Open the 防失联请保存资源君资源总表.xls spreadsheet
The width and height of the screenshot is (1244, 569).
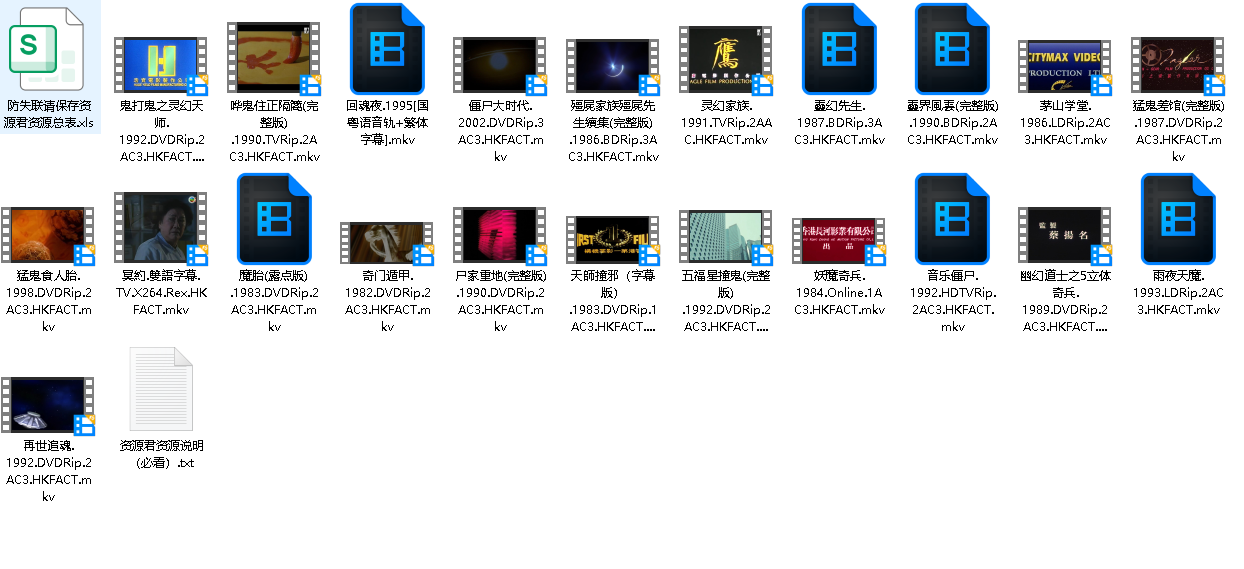pyautogui.click(x=49, y=48)
